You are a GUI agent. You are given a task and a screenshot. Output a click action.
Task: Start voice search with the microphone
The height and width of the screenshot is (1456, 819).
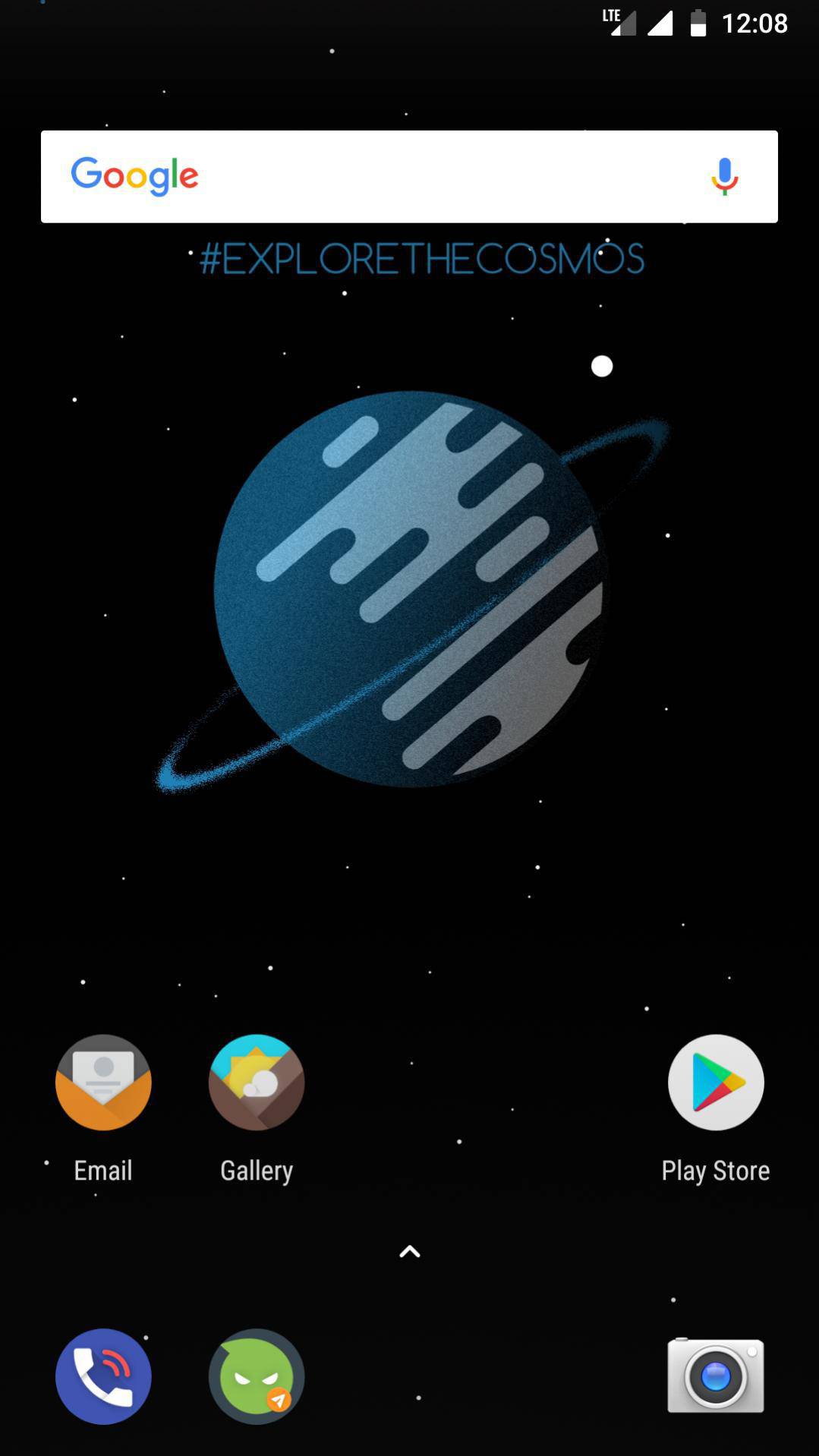pos(724,176)
